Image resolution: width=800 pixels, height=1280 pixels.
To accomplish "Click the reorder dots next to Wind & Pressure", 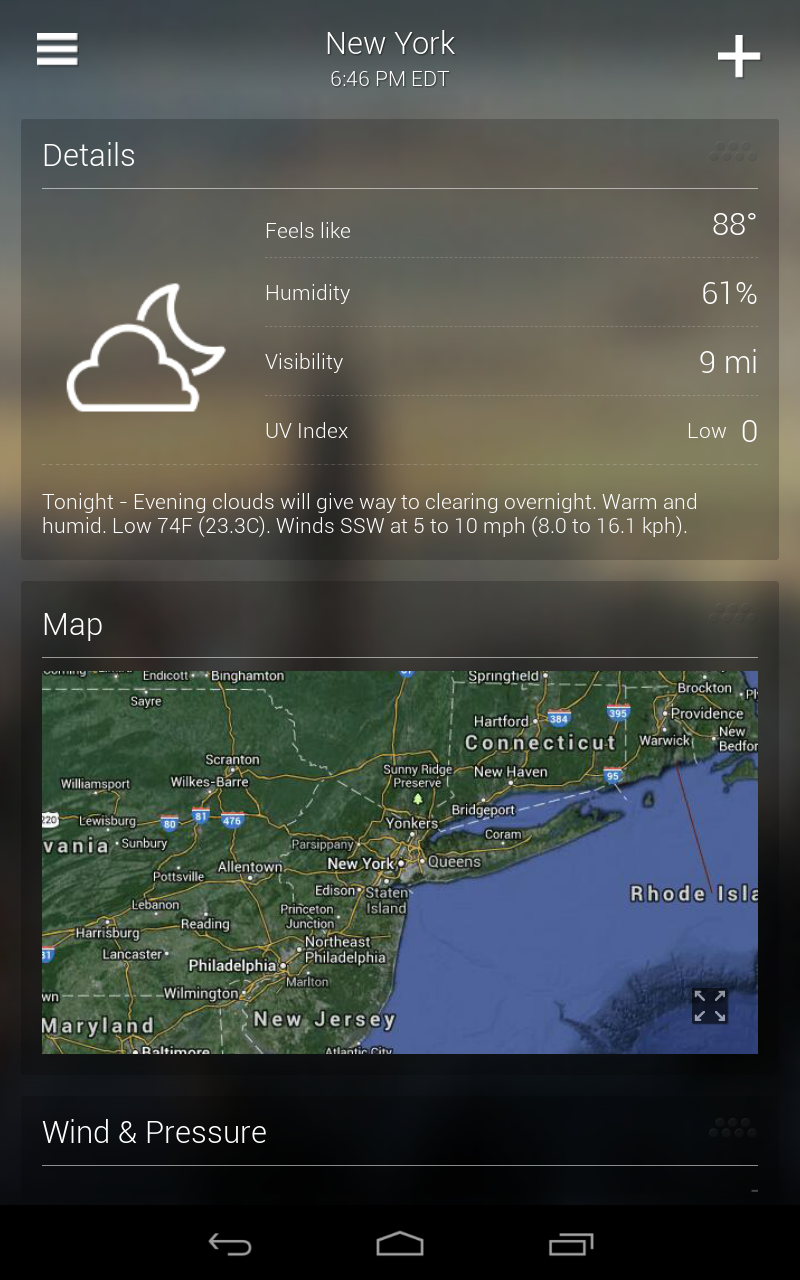I will coord(731,1128).
